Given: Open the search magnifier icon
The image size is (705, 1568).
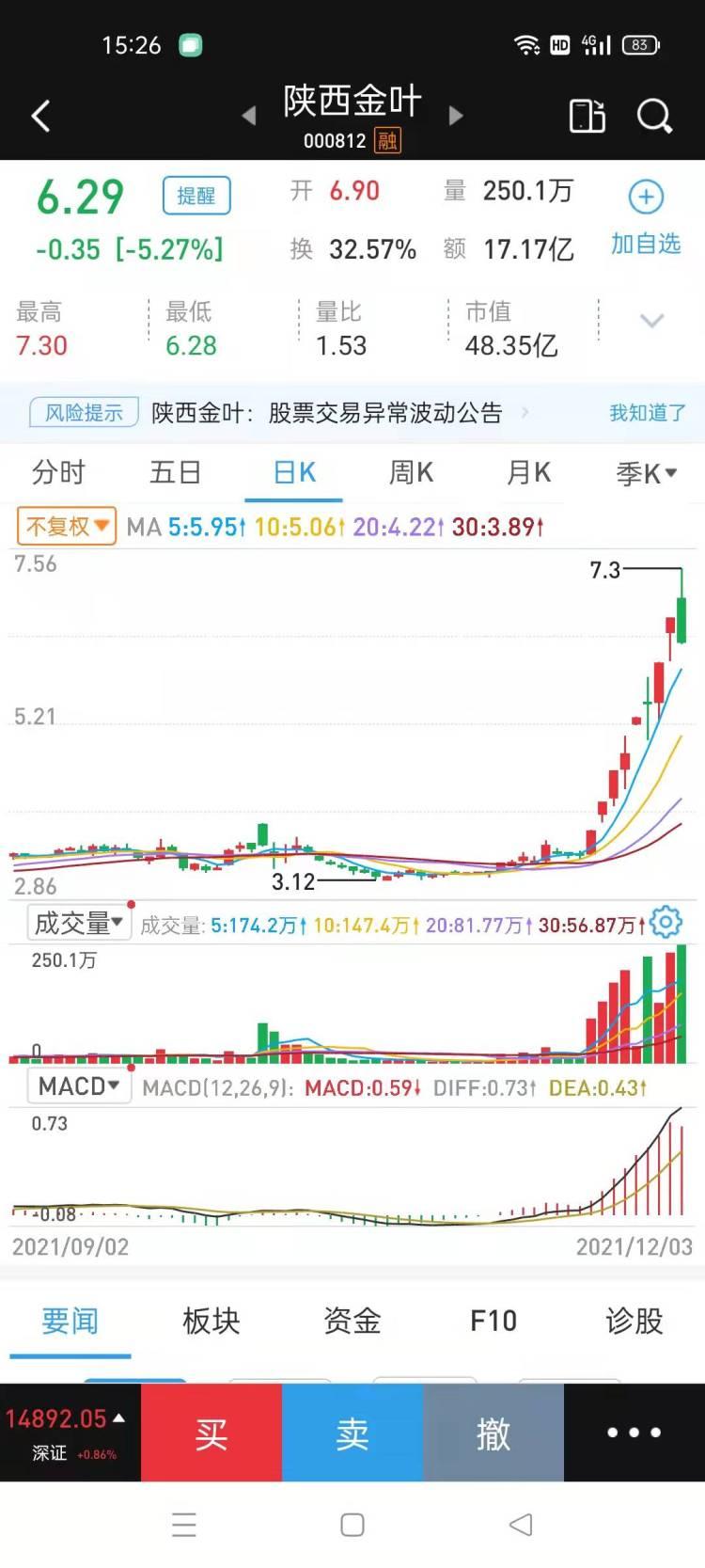Looking at the screenshot, I should point(654,117).
